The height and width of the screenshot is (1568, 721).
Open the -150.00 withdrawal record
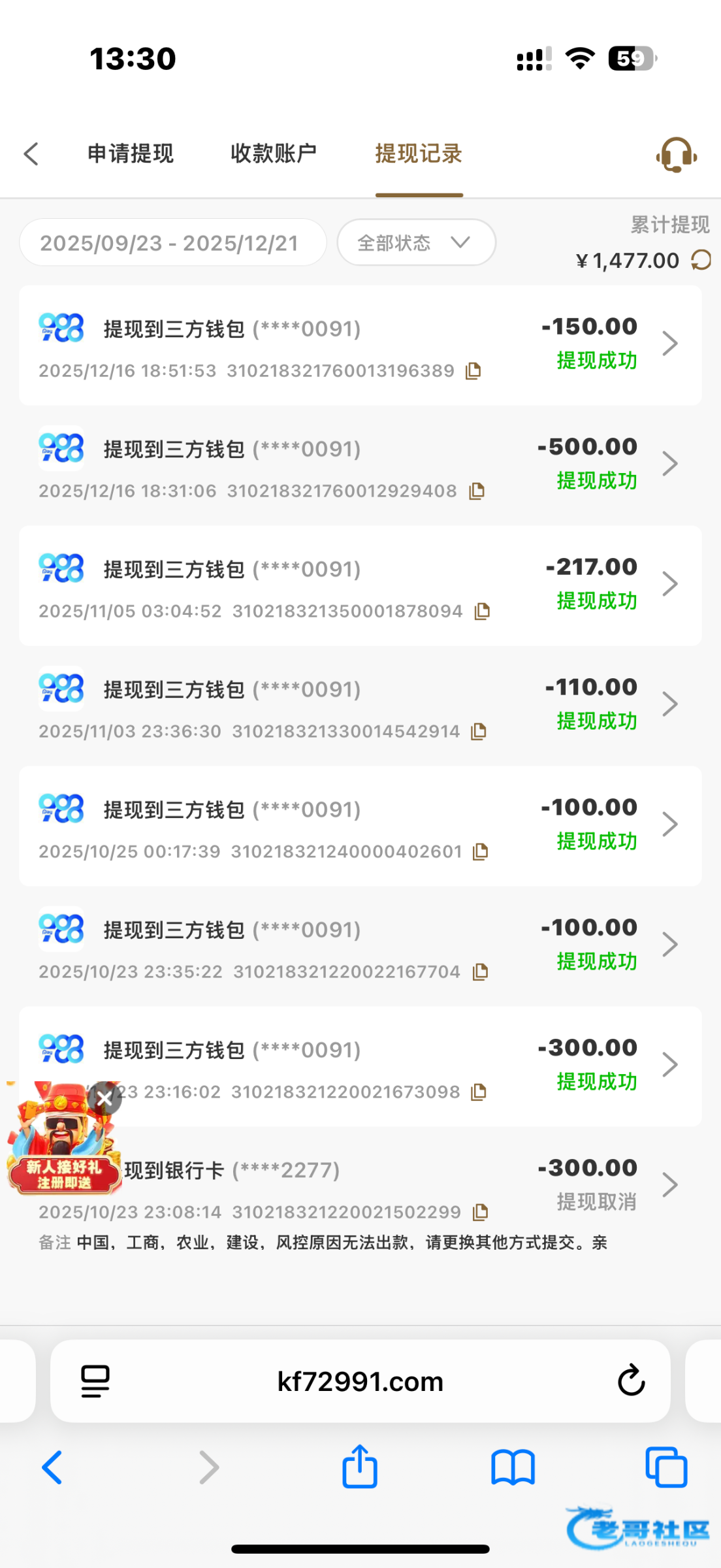click(359, 345)
